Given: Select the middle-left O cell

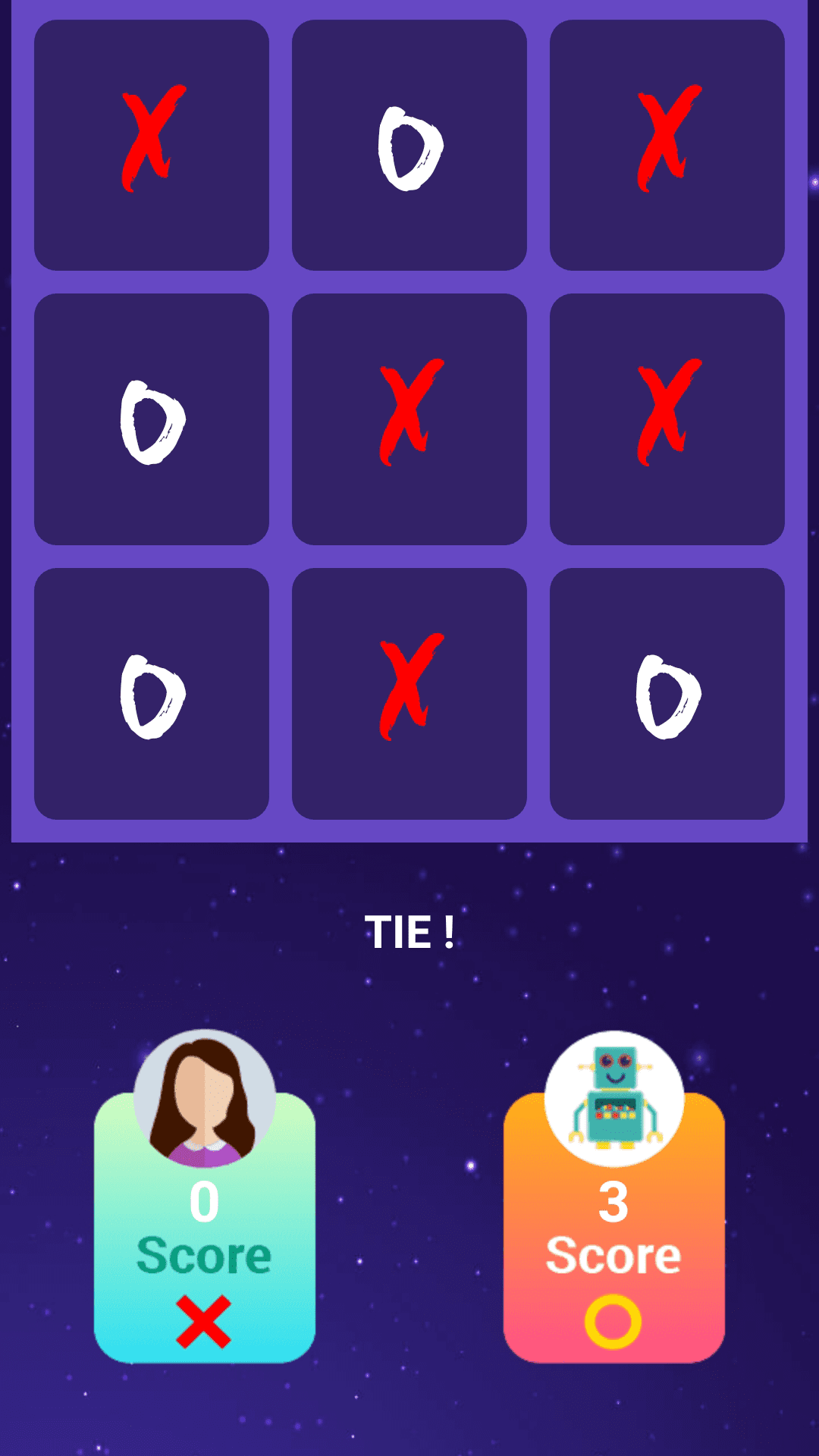Looking at the screenshot, I should (x=152, y=419).
